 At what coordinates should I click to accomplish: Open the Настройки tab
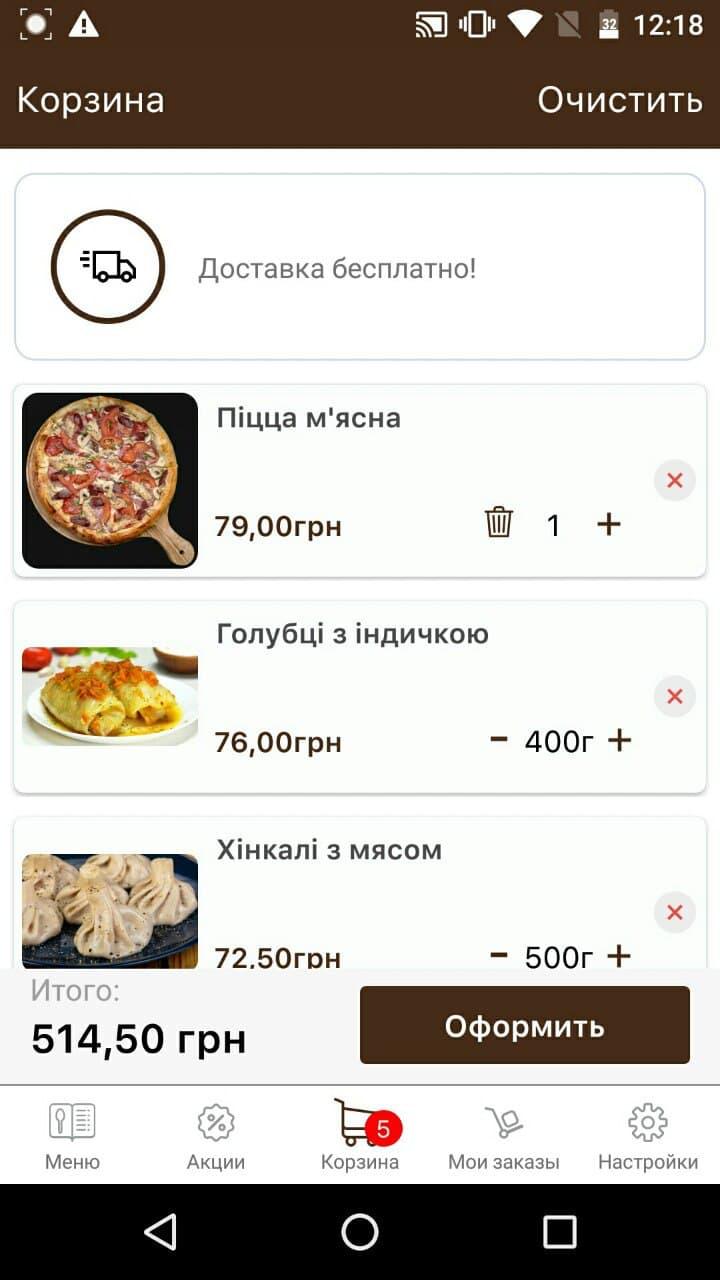click(648, 1136)
